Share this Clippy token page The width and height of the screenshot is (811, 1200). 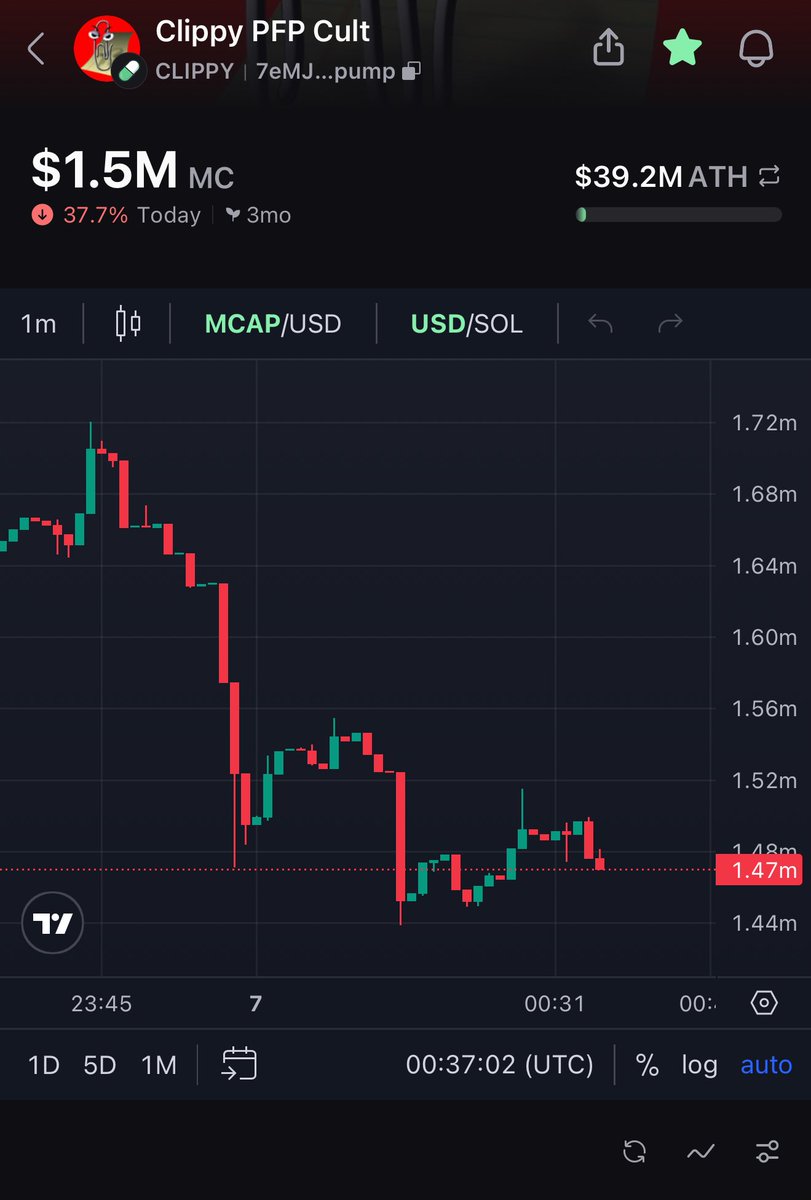tap(608, 48)
